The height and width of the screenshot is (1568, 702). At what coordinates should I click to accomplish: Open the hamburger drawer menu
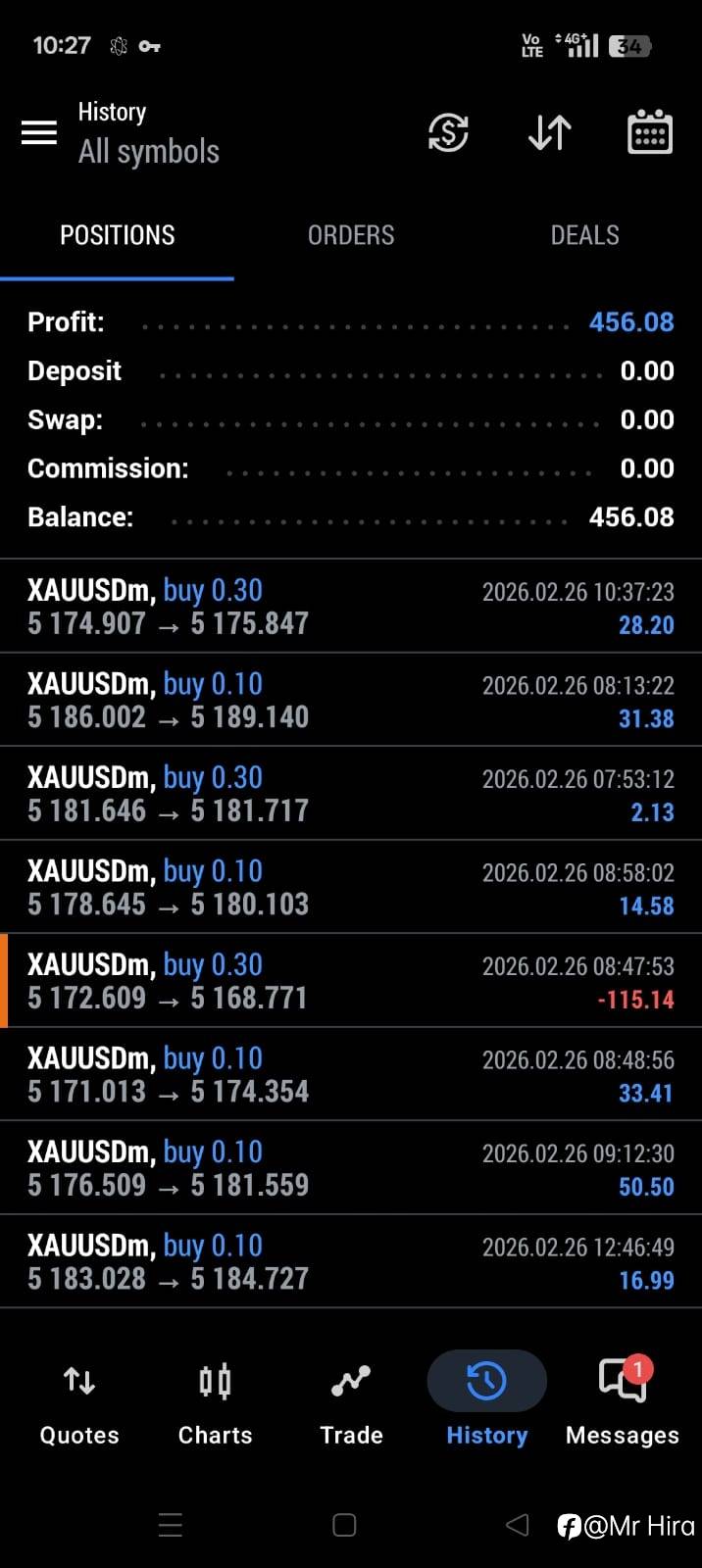click(x=39, y=132)
